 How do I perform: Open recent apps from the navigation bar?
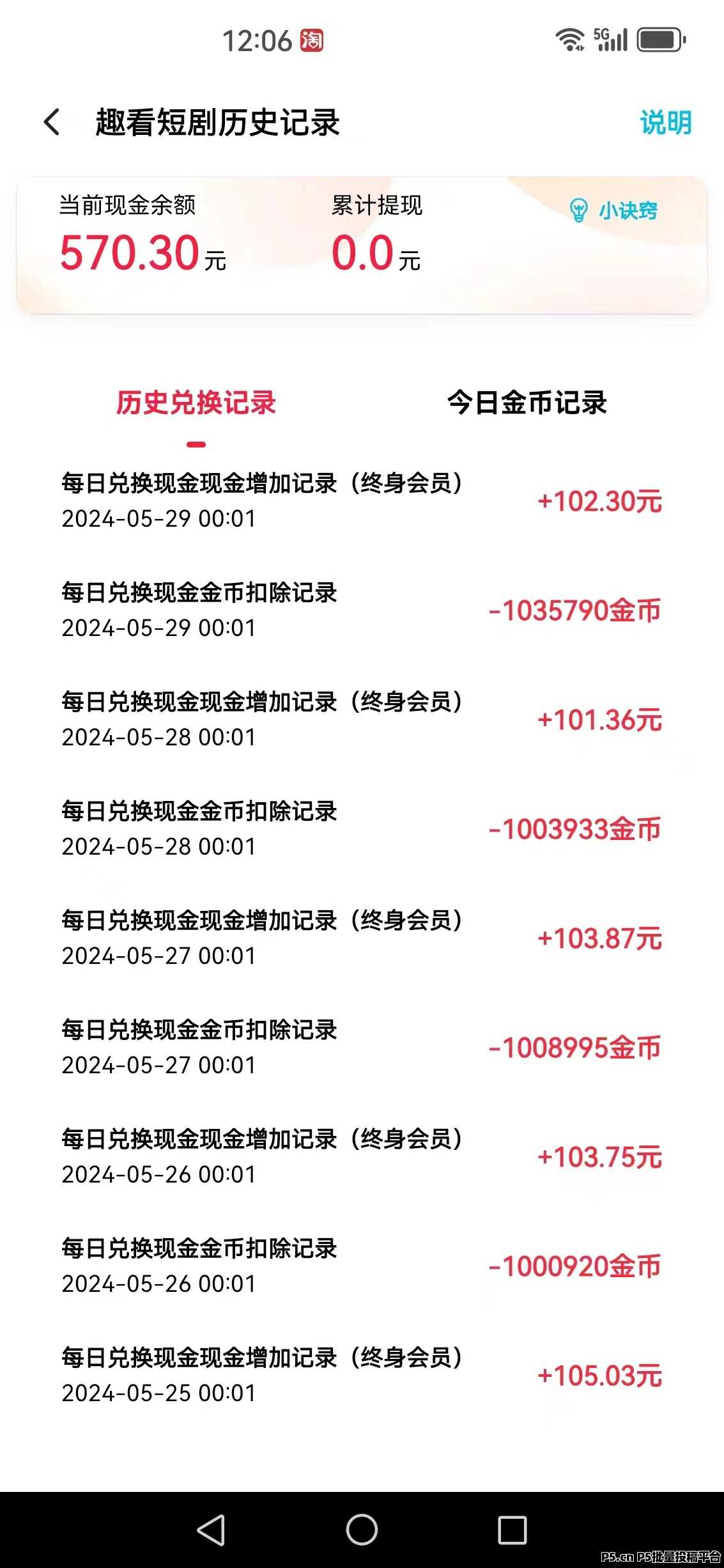click(512, 1530)
